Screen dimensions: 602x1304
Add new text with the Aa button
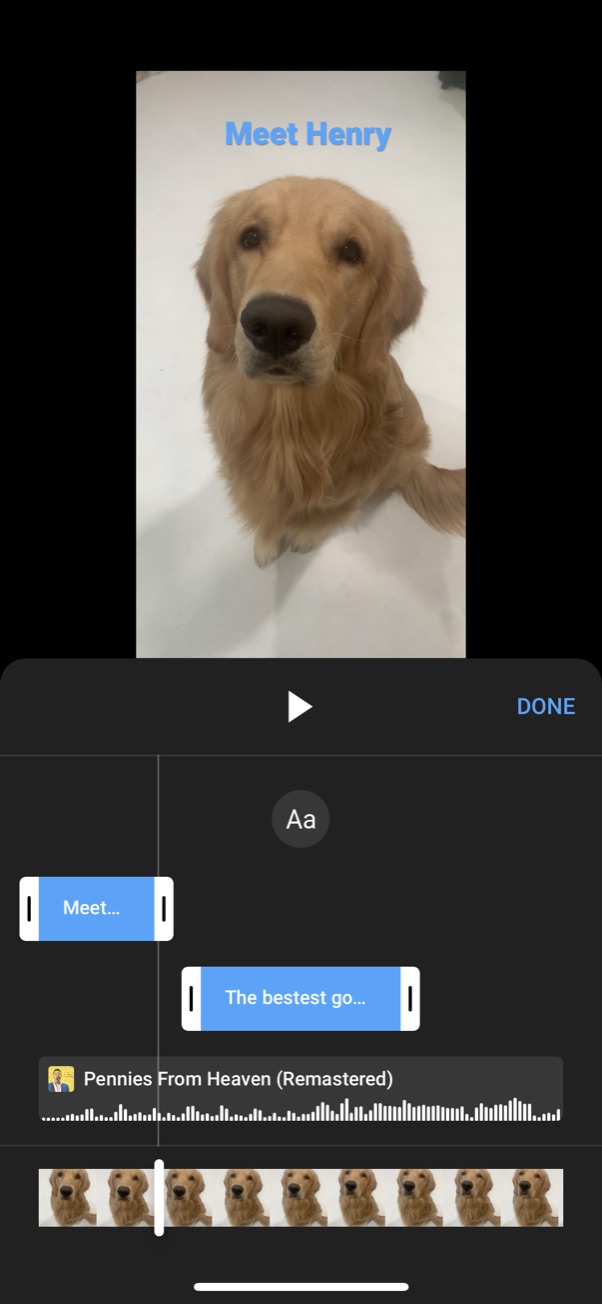click(300, 819)
